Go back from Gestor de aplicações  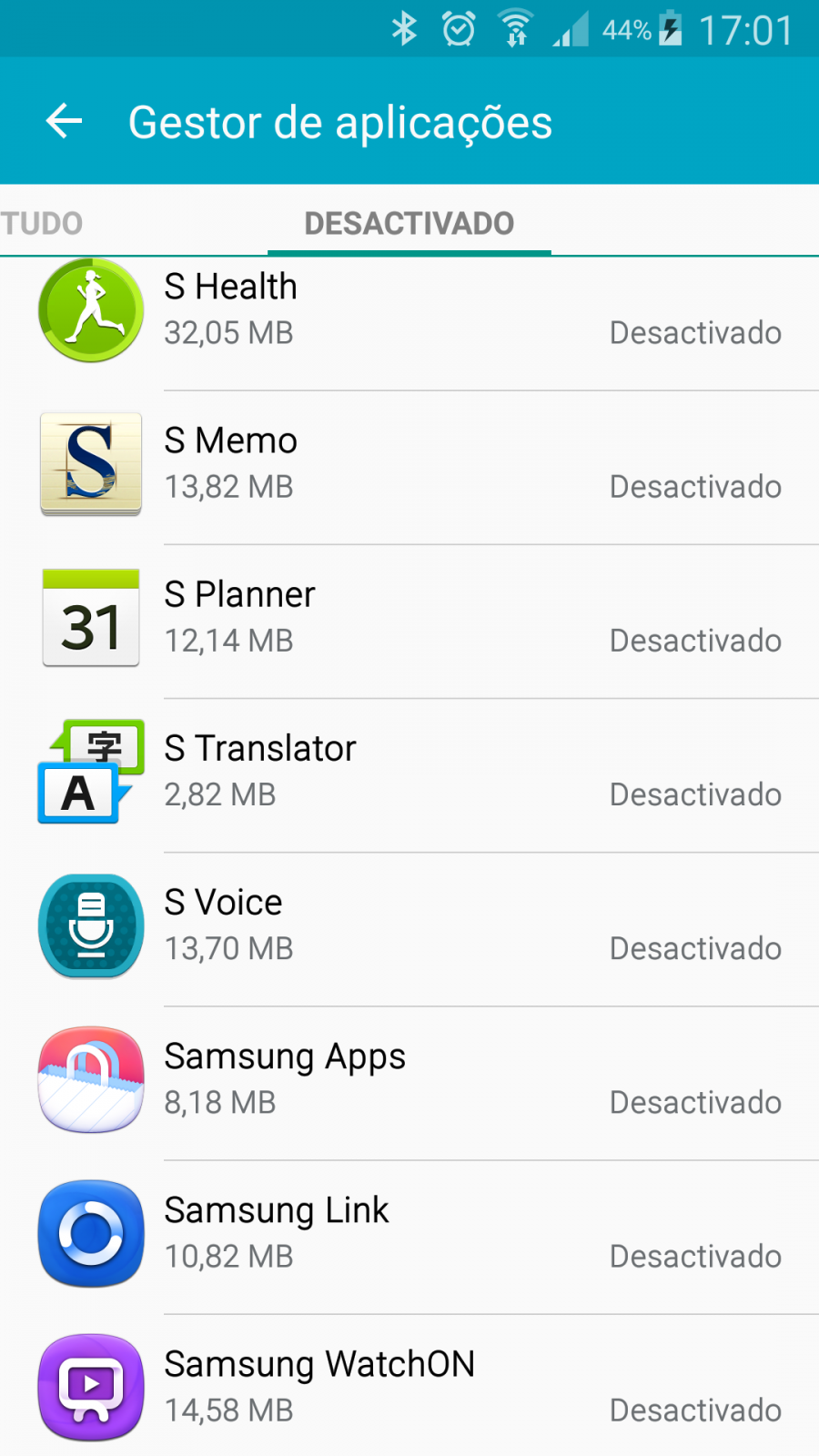(x=64, y=121)
